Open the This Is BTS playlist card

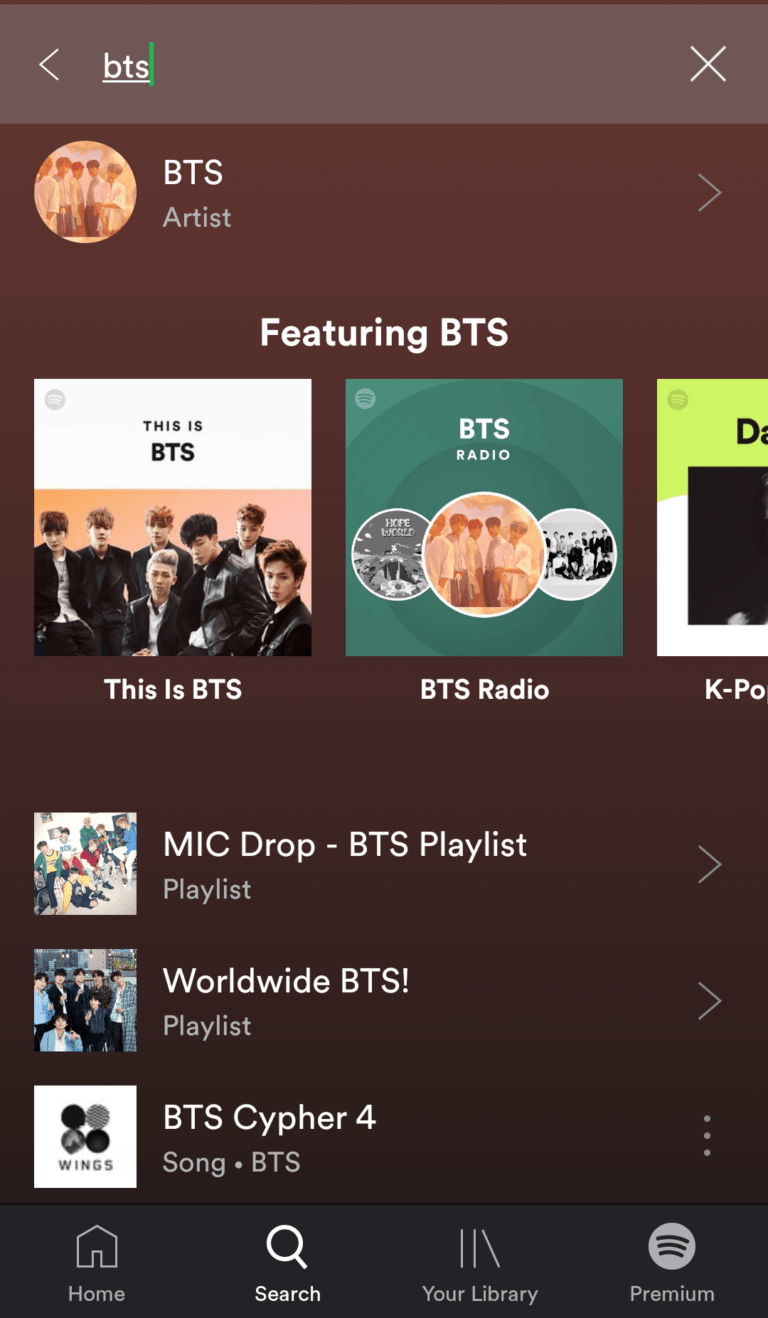click(x=173, y=518)
